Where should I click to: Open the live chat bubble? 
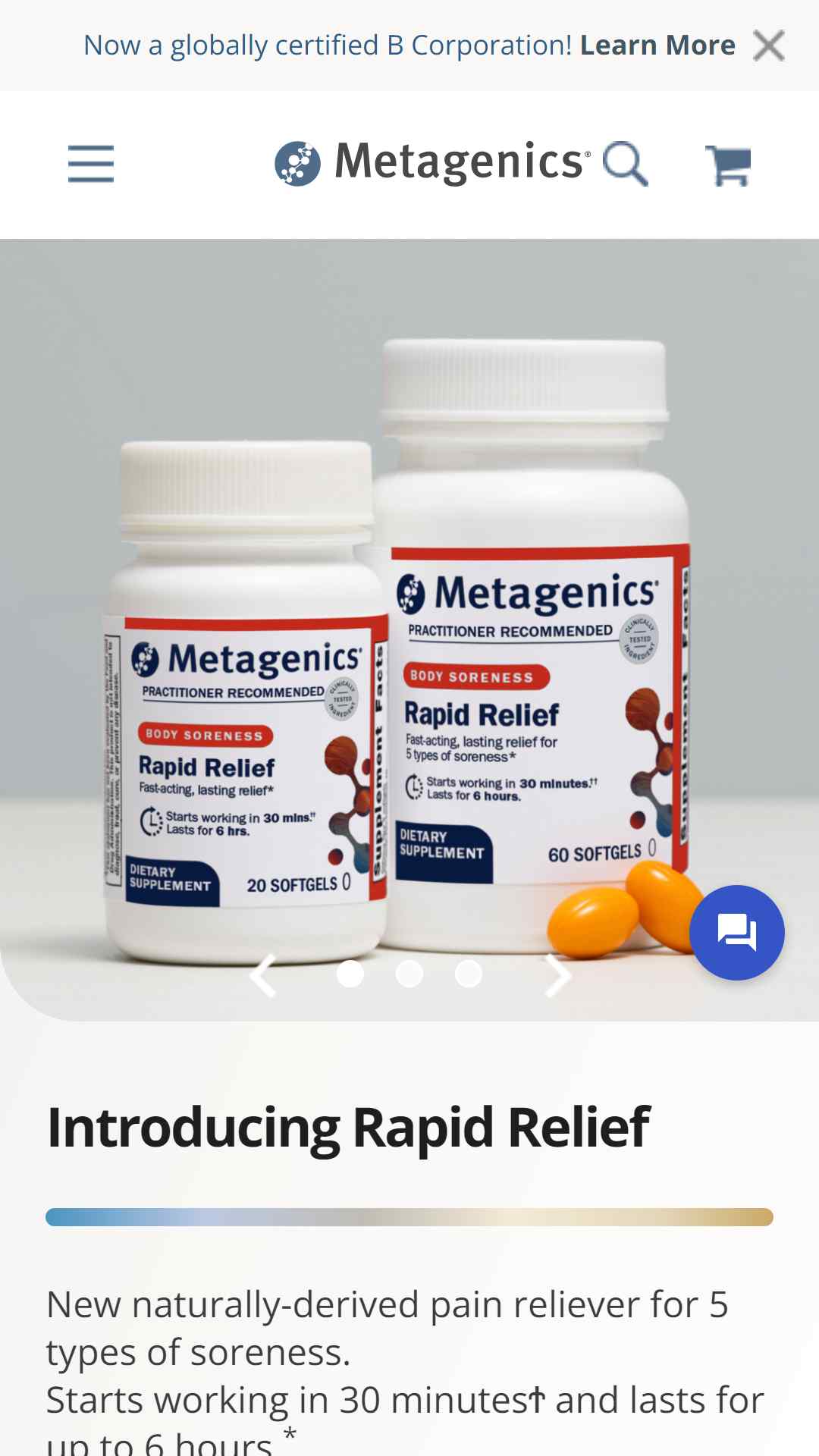pos(737,933)
